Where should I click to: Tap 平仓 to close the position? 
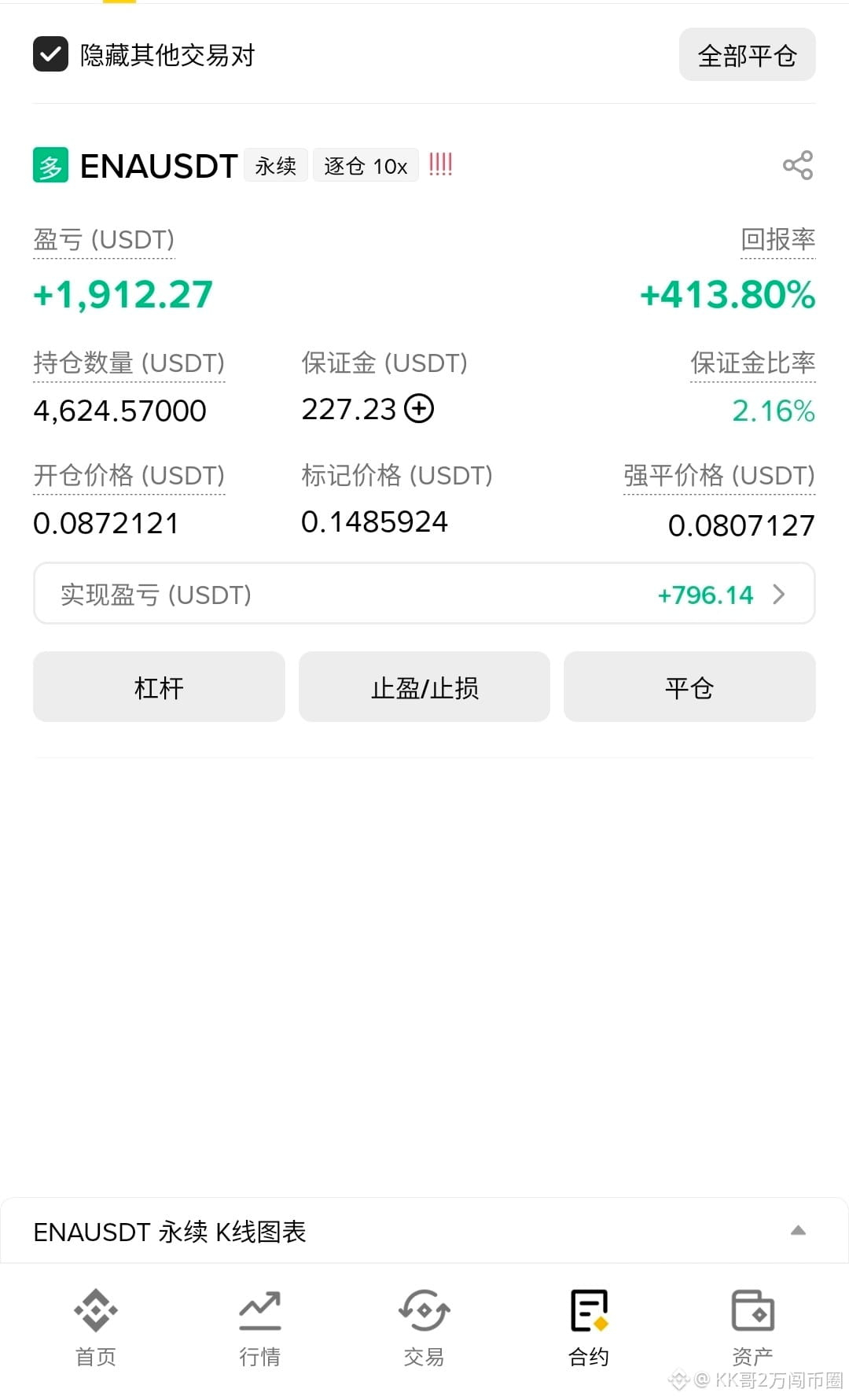pyautogui.click(x=689, y=687)
